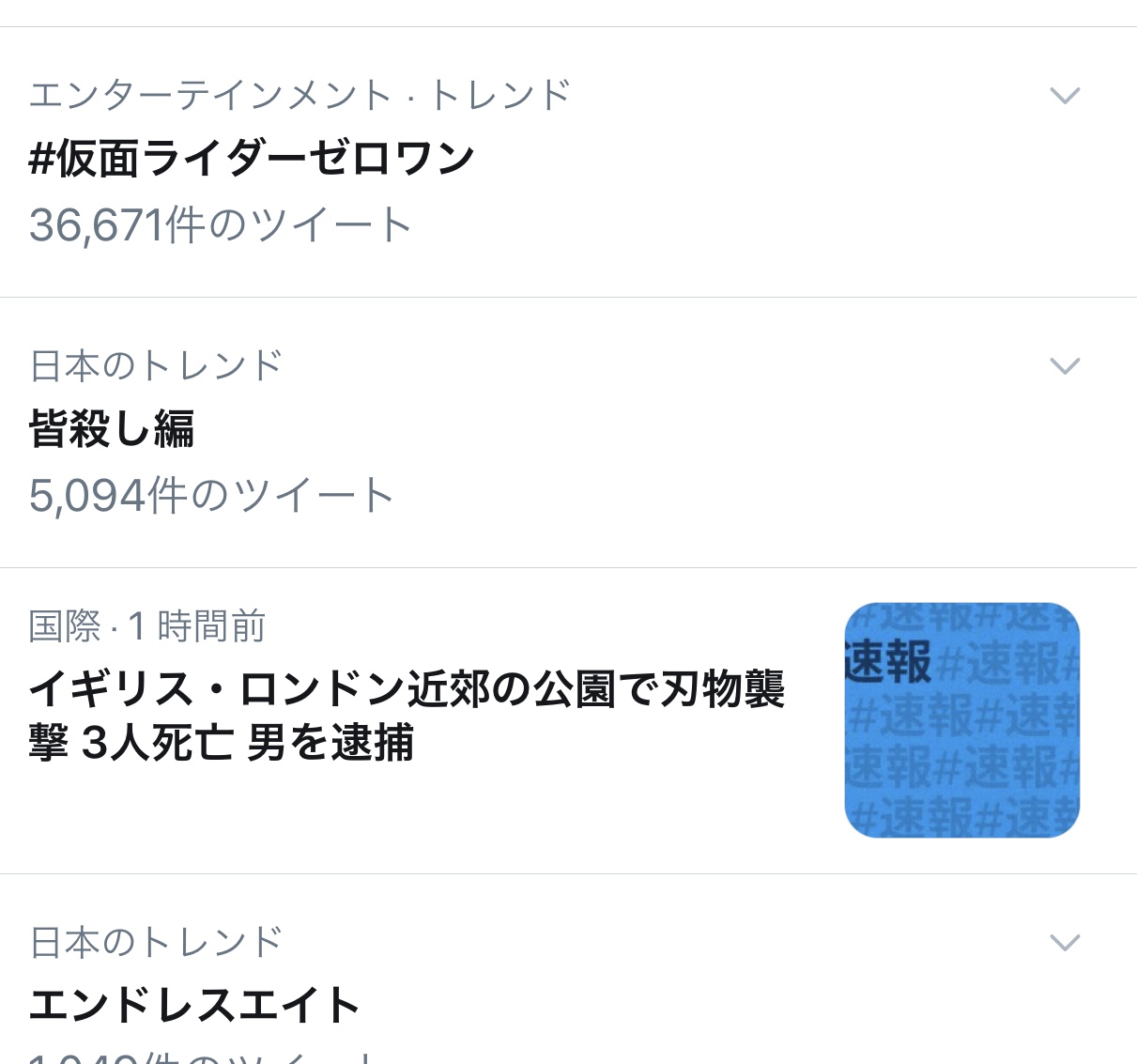The height and width of the screenshot is (1064, 1137).
Task: Open the London park knife attack news
Action: [406, 716]
